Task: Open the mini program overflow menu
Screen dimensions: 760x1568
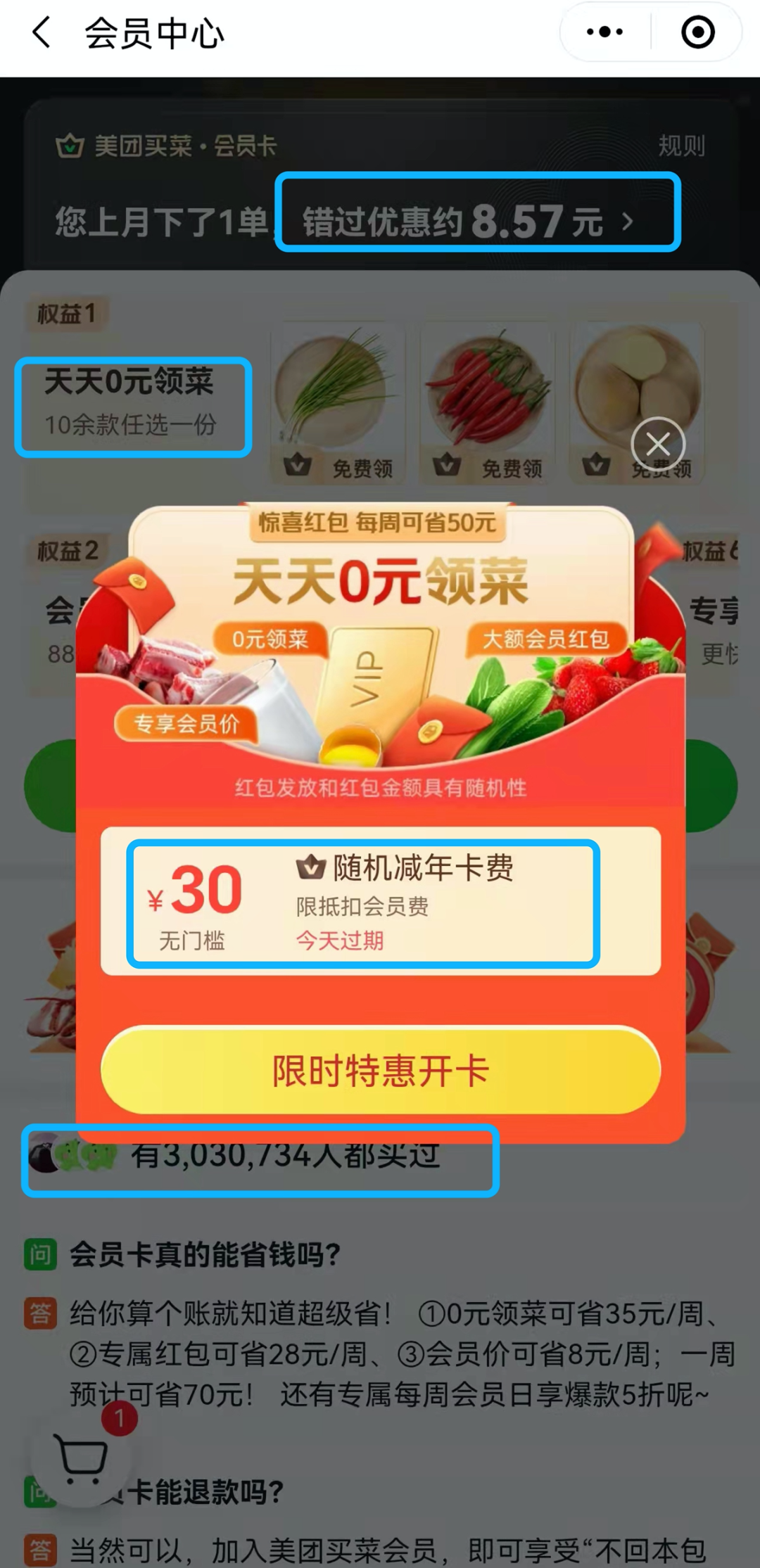Action: point(604,32)
